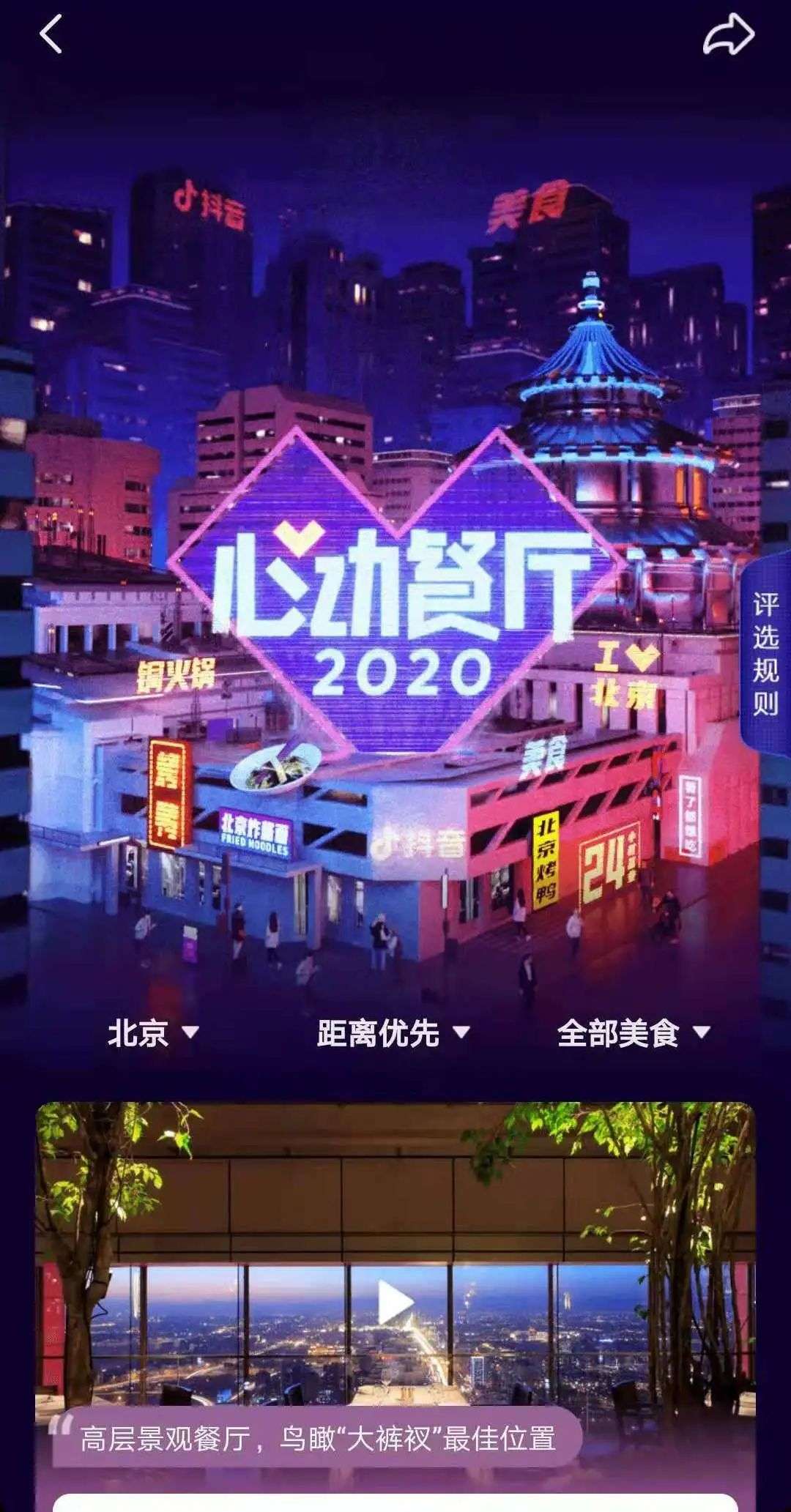
Task: Go back using the top-left arrow
Action: pyautogui.click(x=51, y=35)
